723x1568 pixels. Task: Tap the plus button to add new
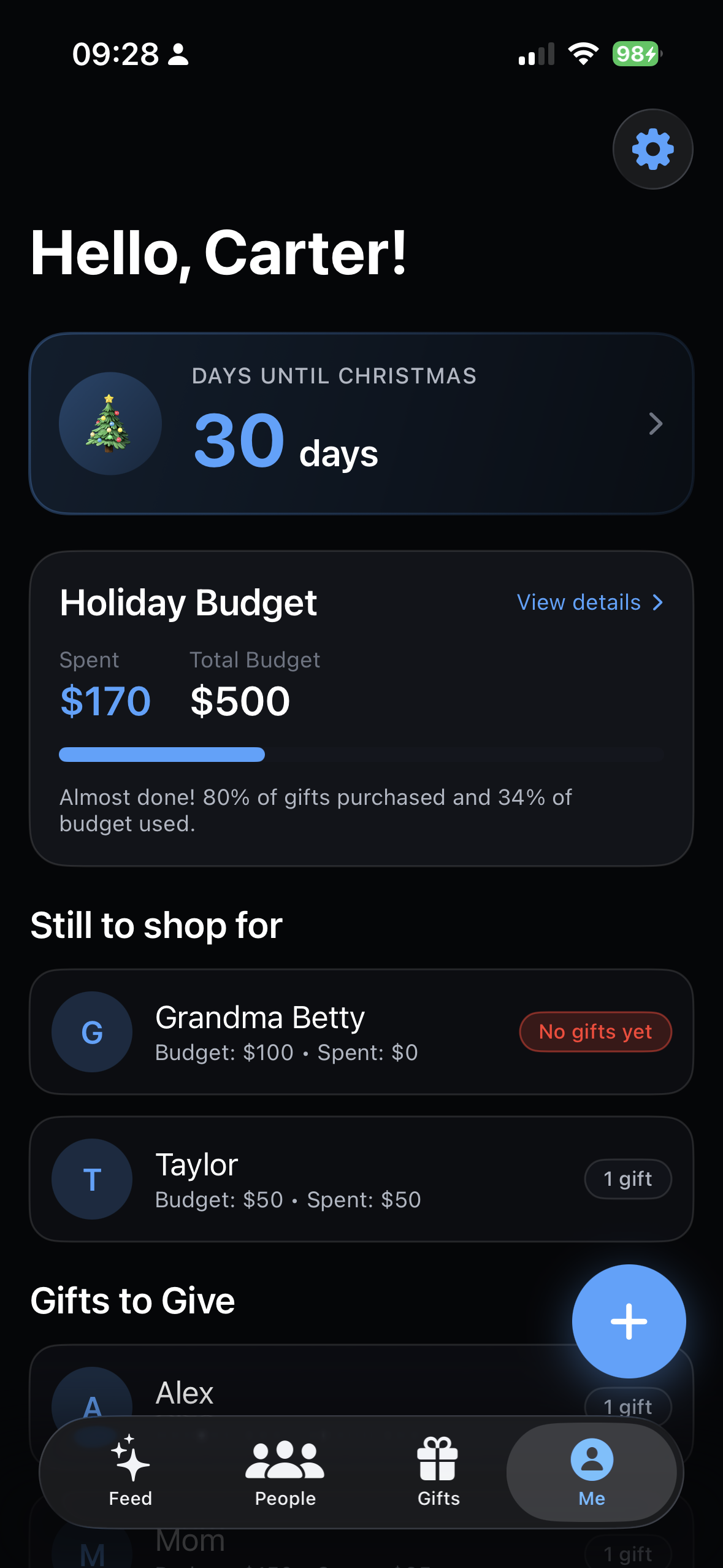[x=629, y=1321]
